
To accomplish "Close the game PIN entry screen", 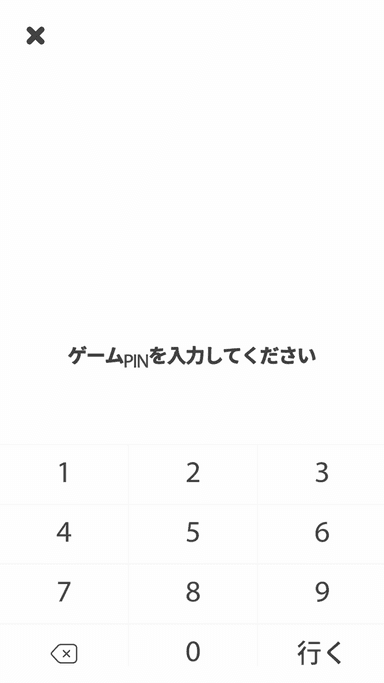I will point(35,36).
